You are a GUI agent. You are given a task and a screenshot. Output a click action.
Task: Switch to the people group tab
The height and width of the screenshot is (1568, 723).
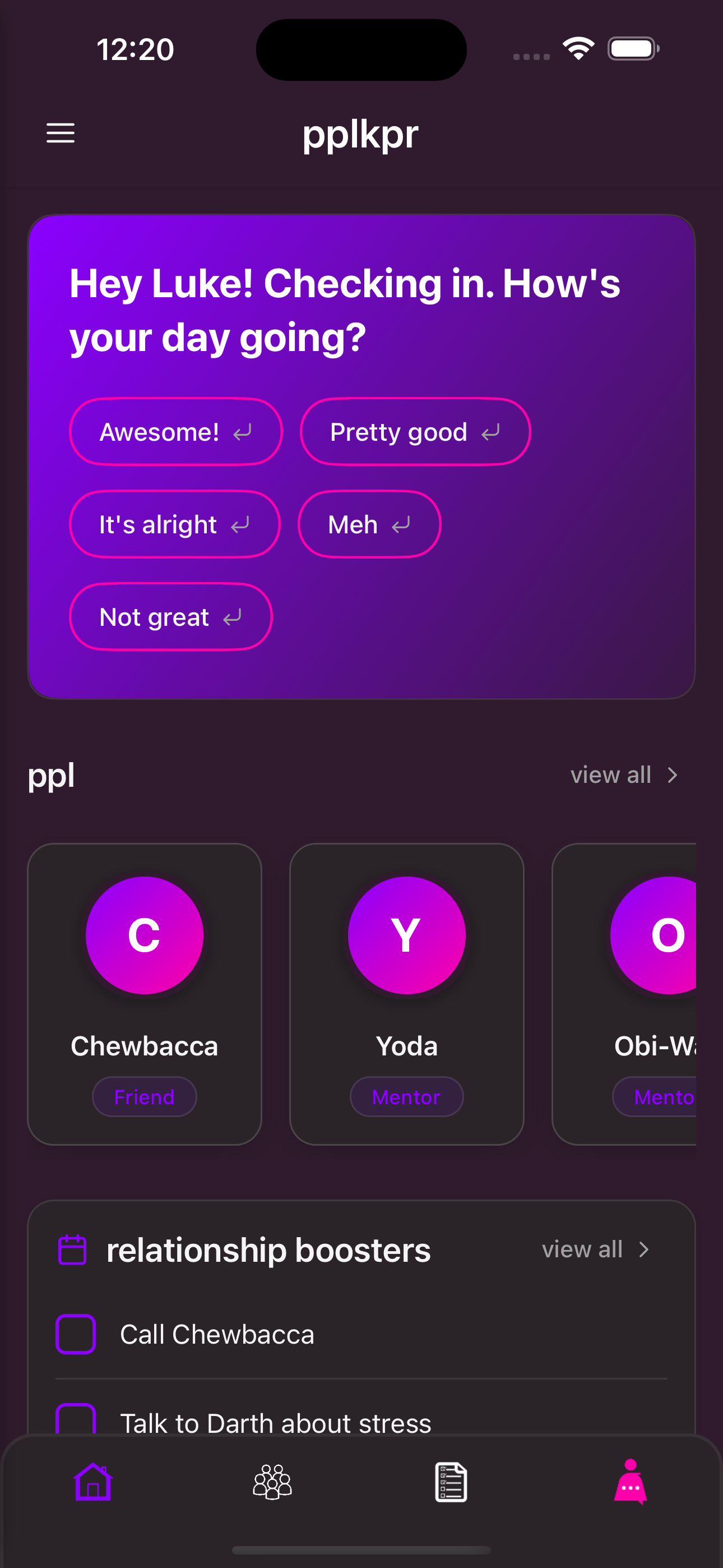tap(272, 1482)
